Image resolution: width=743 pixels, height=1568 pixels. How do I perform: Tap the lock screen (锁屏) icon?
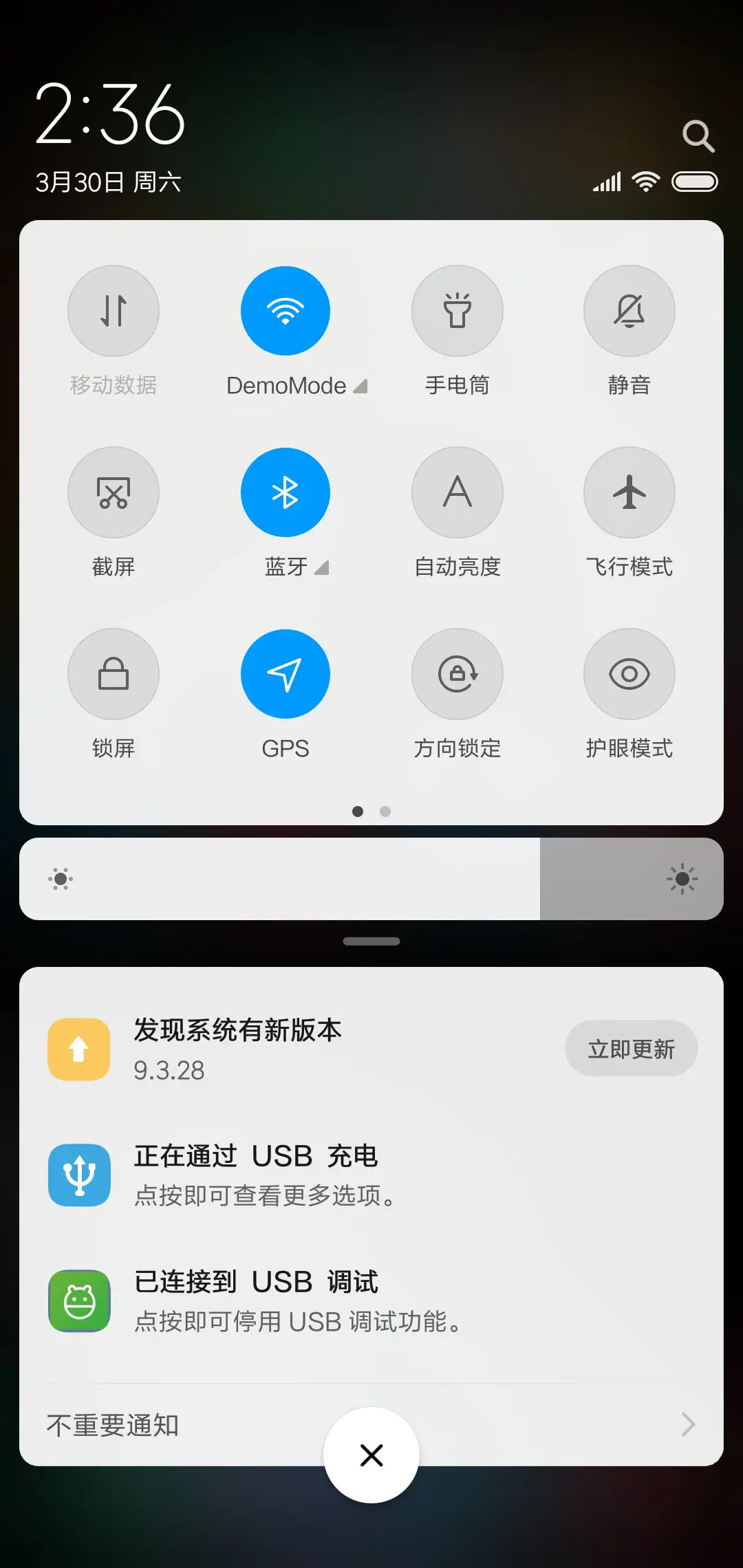(x=114, y=674)
